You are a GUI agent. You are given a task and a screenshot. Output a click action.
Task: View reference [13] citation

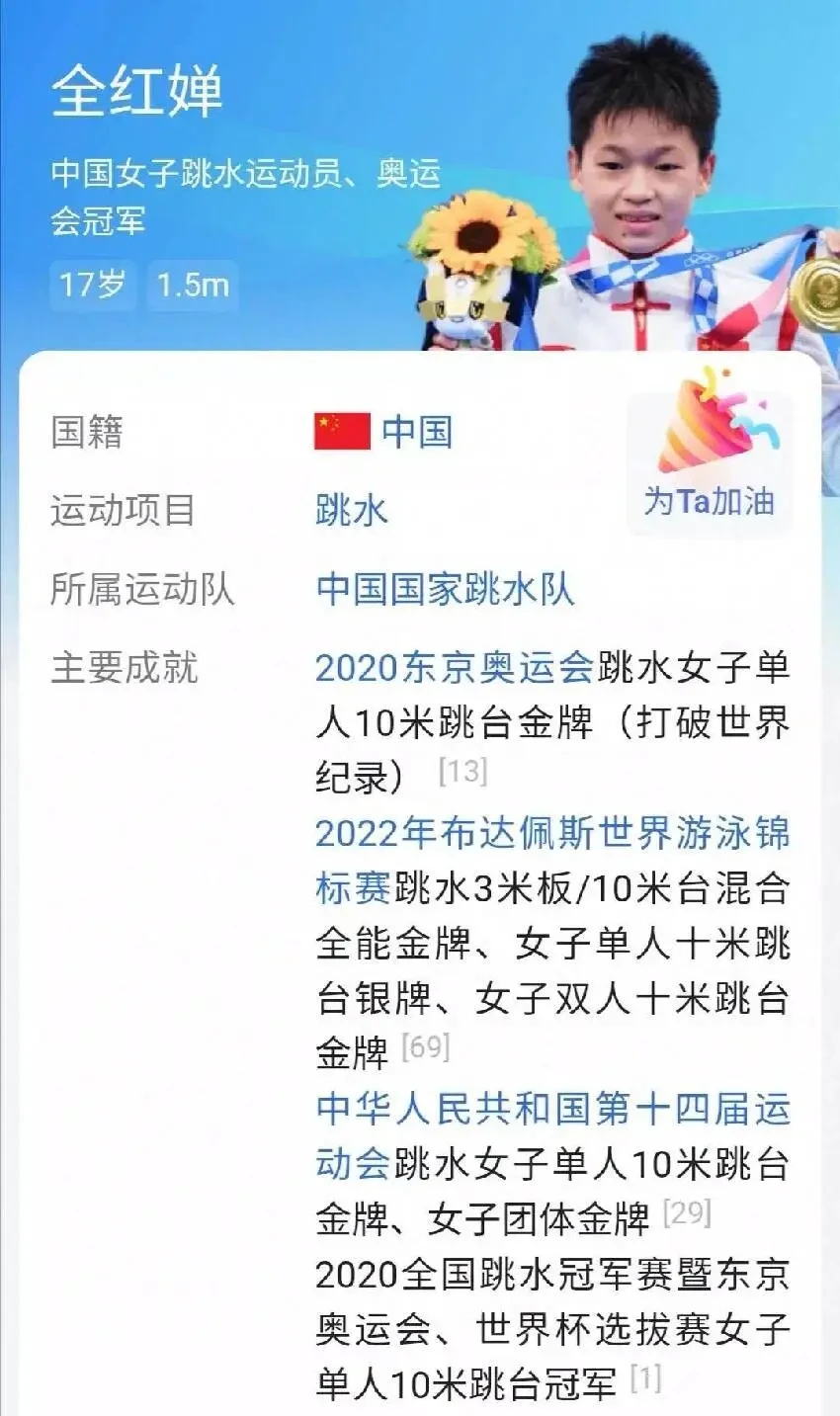[462, 771]
